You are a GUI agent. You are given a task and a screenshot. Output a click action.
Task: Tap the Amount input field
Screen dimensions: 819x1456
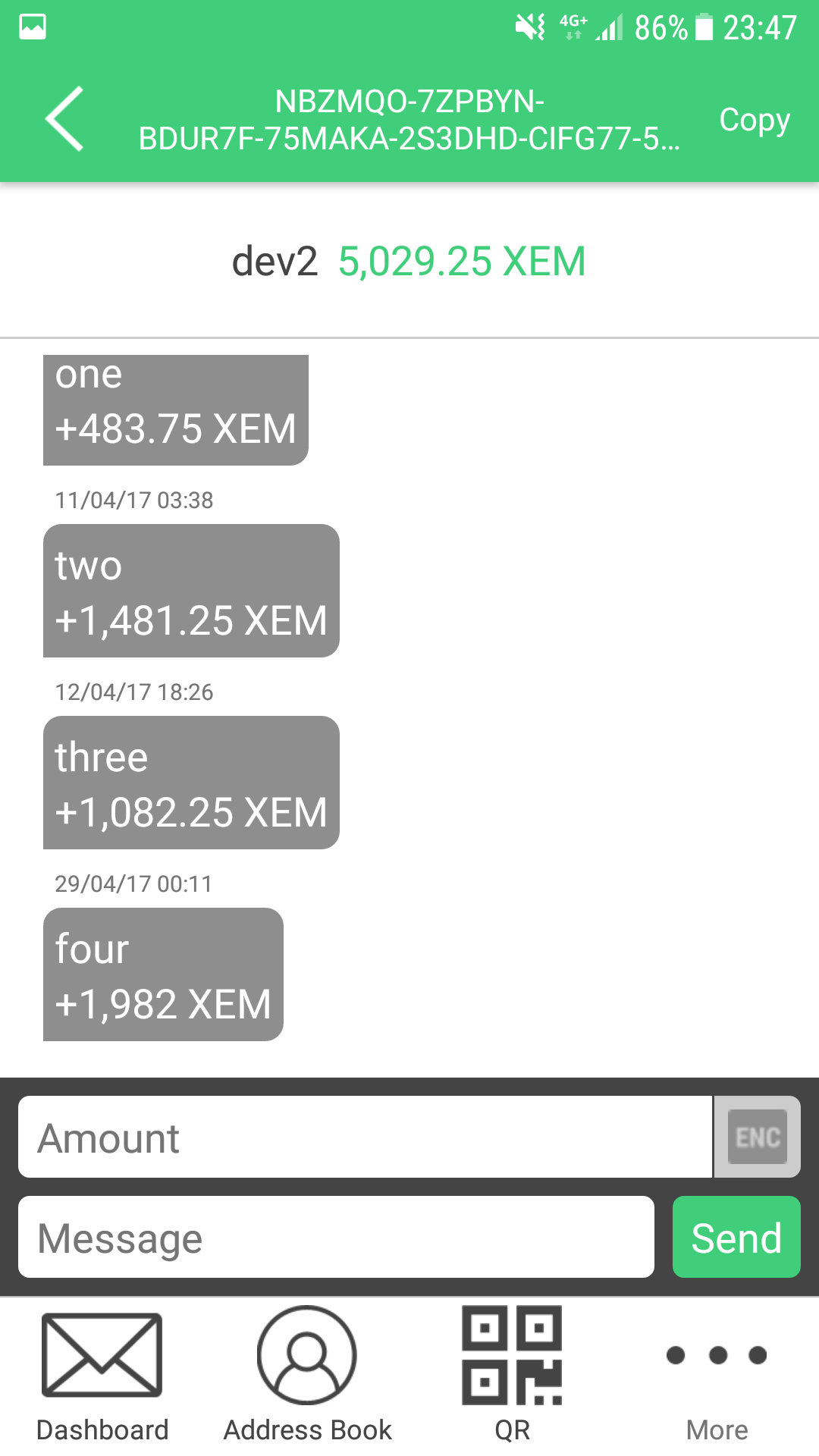click(x=365, y=1137)
